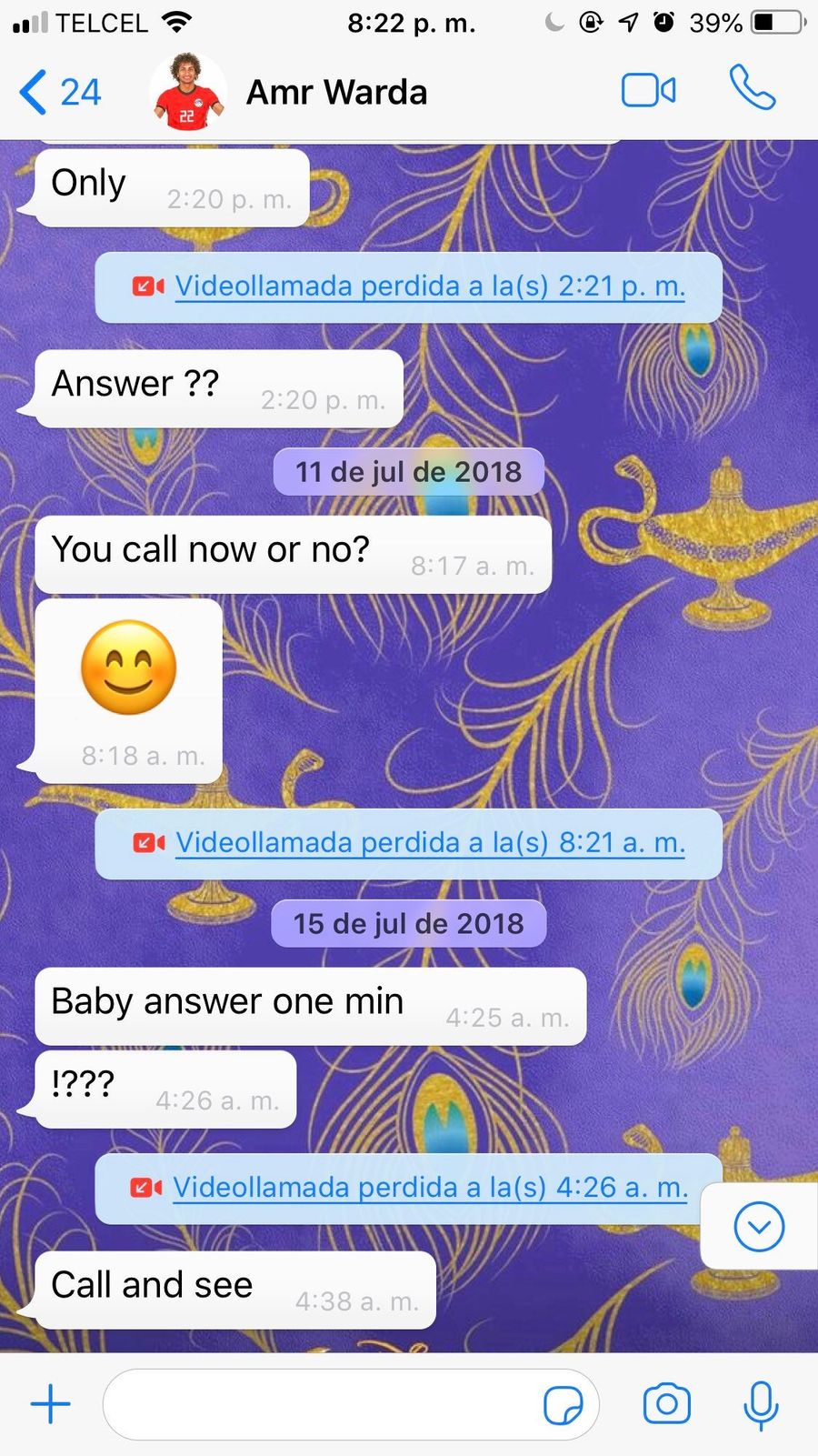Open the sticker picker
The height and width of the screenshot is (1456, 818).
tap(563, 1405)
